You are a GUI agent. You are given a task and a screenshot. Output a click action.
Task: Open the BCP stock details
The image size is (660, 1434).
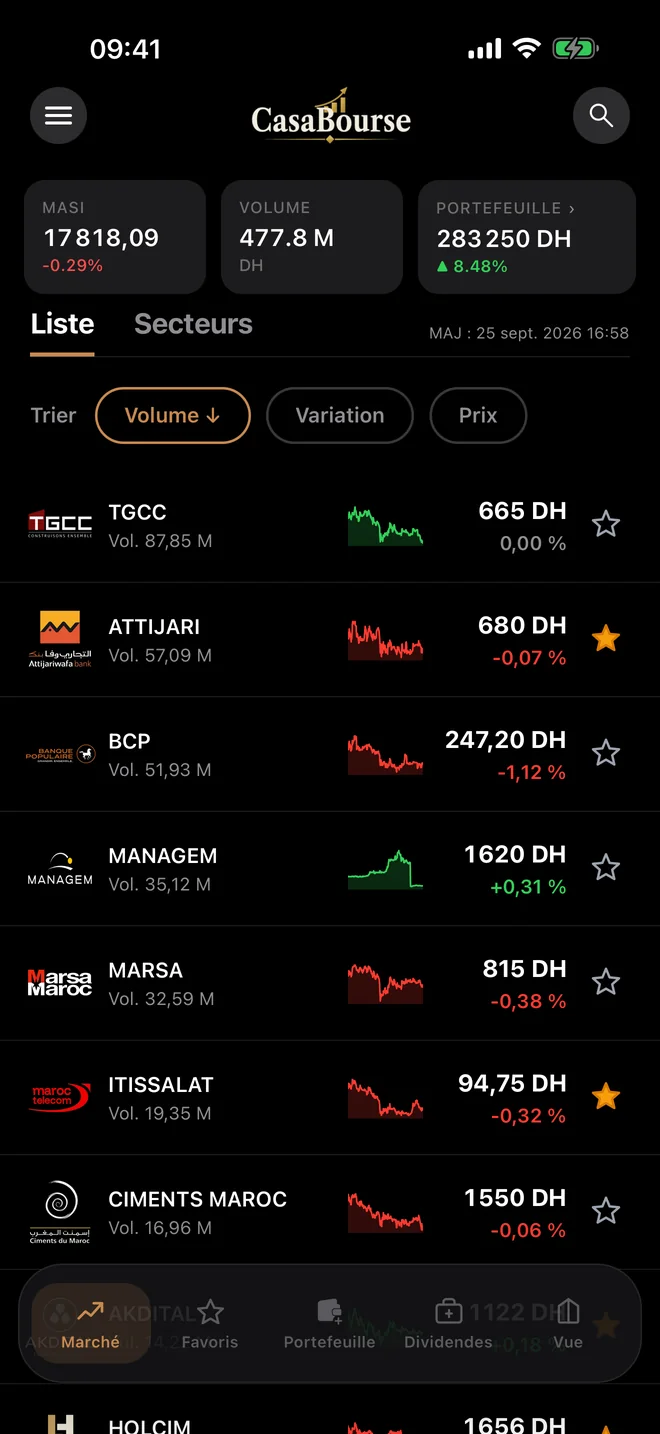[x=330, y=754]
